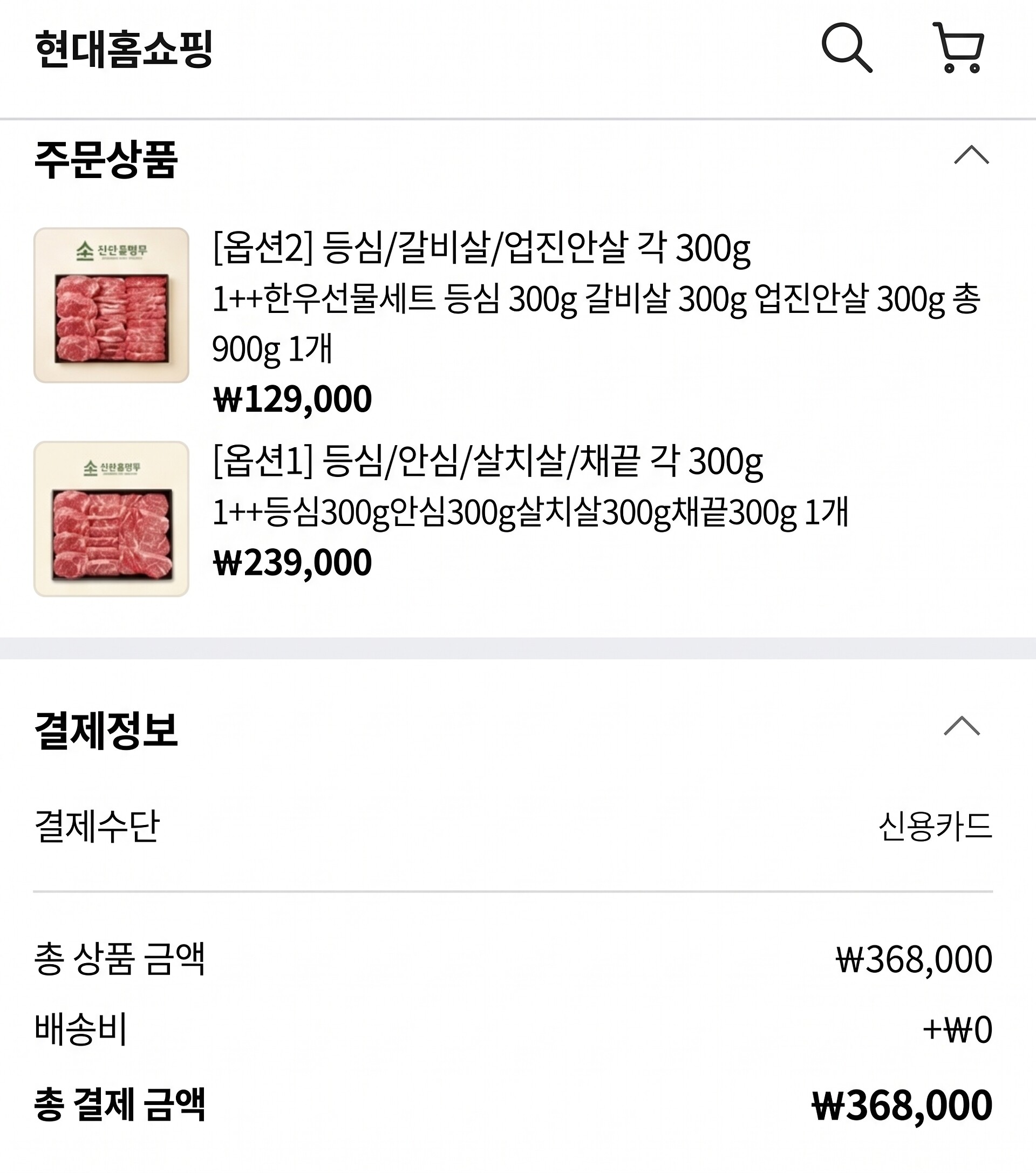Image resolution: width=1036 pixels, height=1173 pixels.
Task: Open the [옵션2] 등심/갈비살/업진안살 product
Action: pos(481,249)
